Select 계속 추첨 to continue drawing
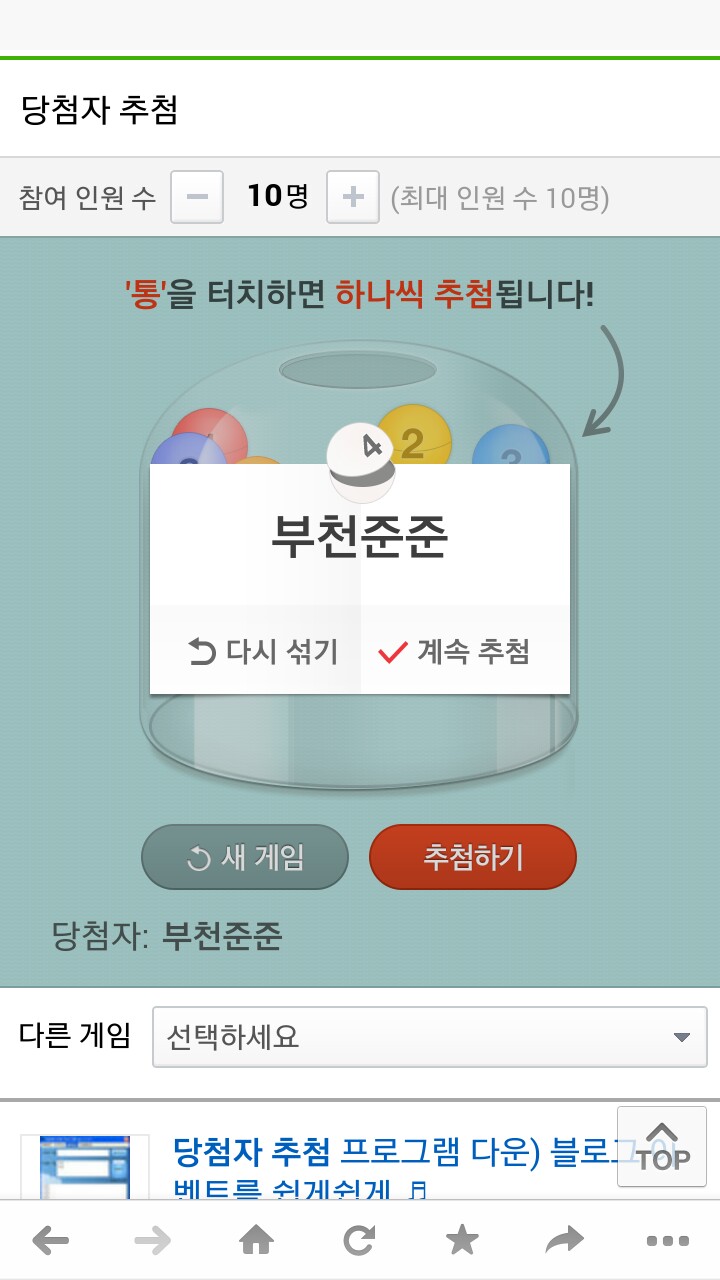Image resolution: width=720 pixels, height=1280 pixels. (454, 652)
